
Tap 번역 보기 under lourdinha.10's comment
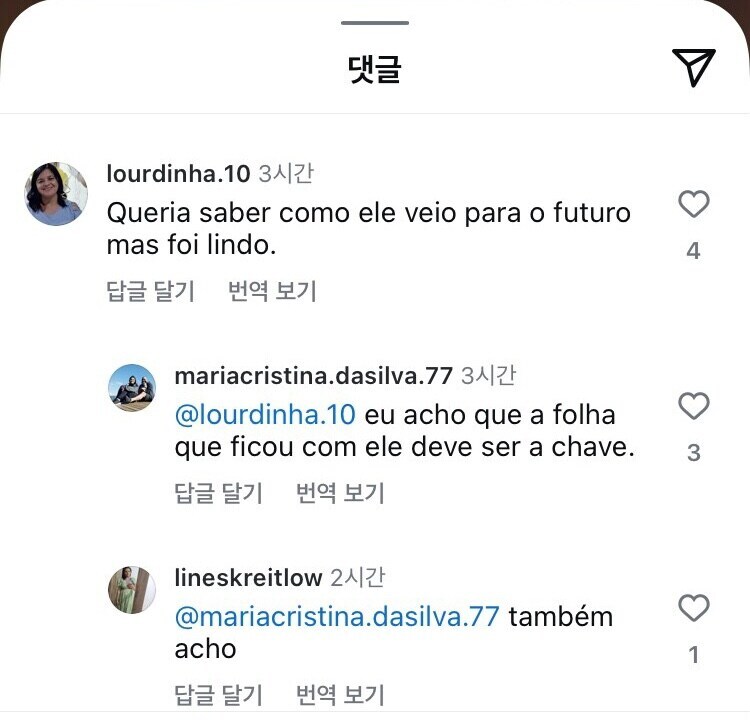272,291
